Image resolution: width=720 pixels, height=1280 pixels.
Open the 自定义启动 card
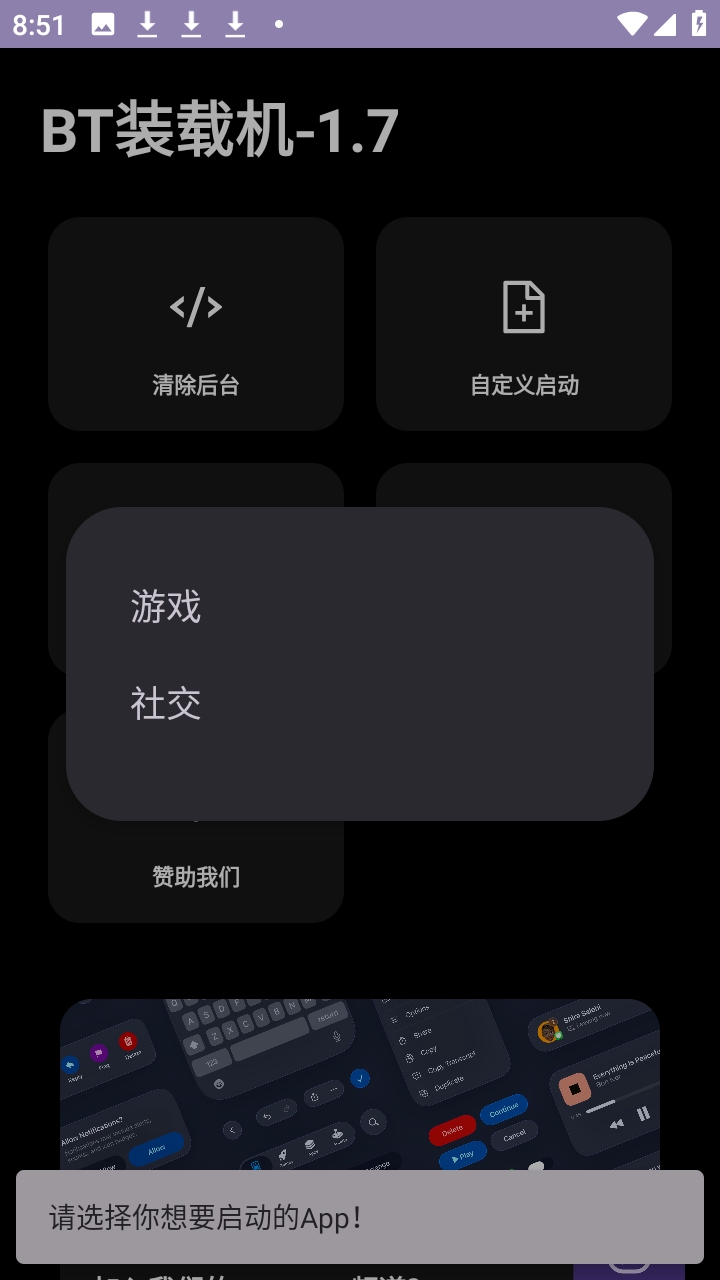[524, 325]
